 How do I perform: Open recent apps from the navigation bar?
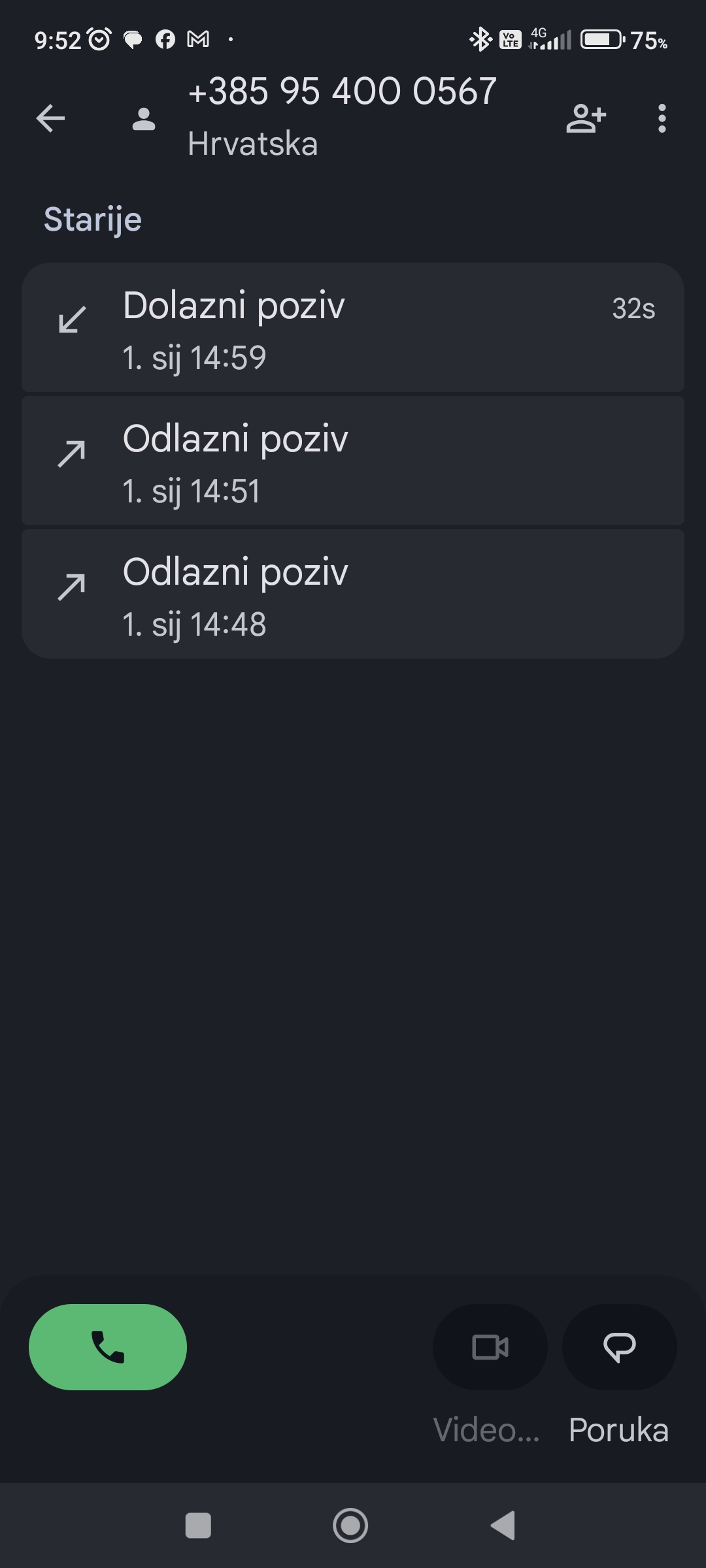coord(198,1526)
